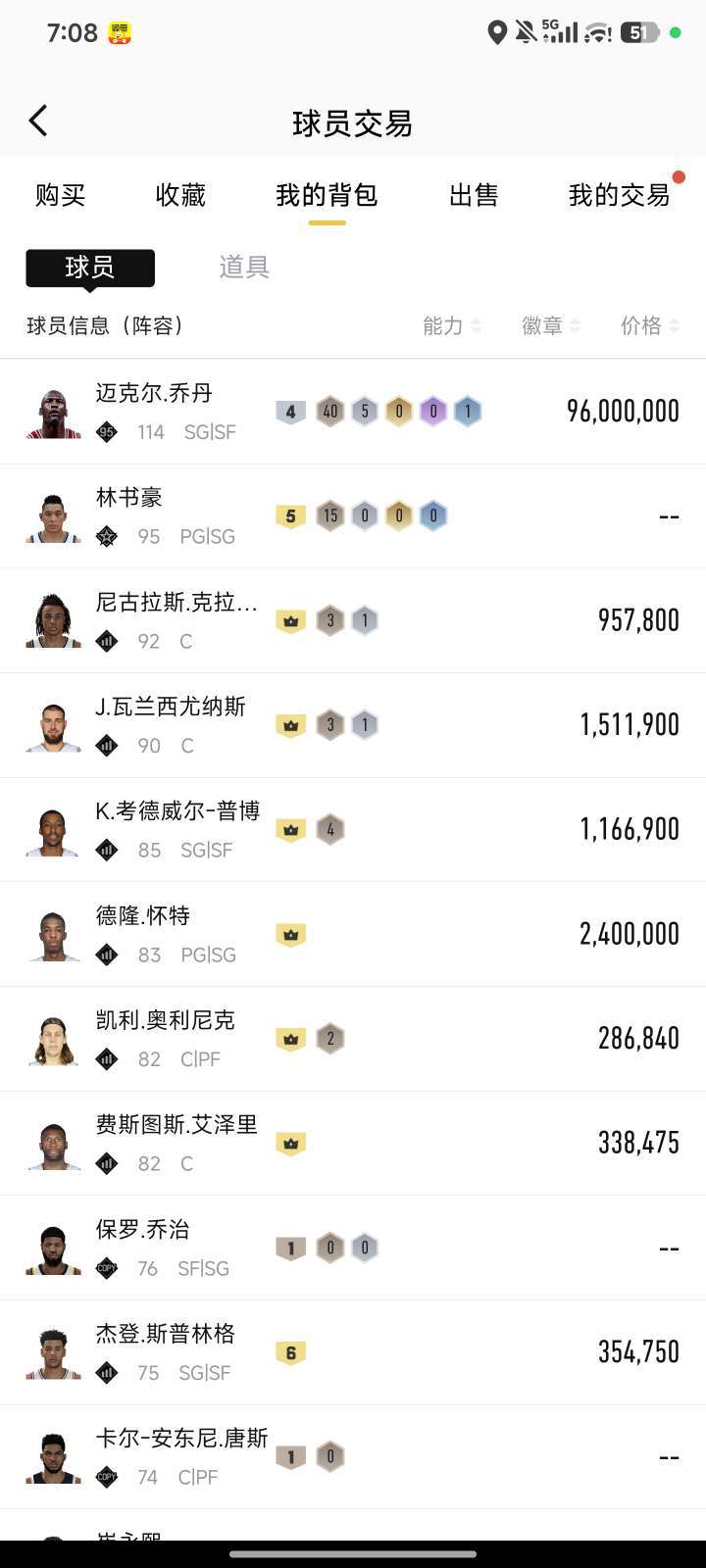Open the 收藏 tab

tap(180, 195)
